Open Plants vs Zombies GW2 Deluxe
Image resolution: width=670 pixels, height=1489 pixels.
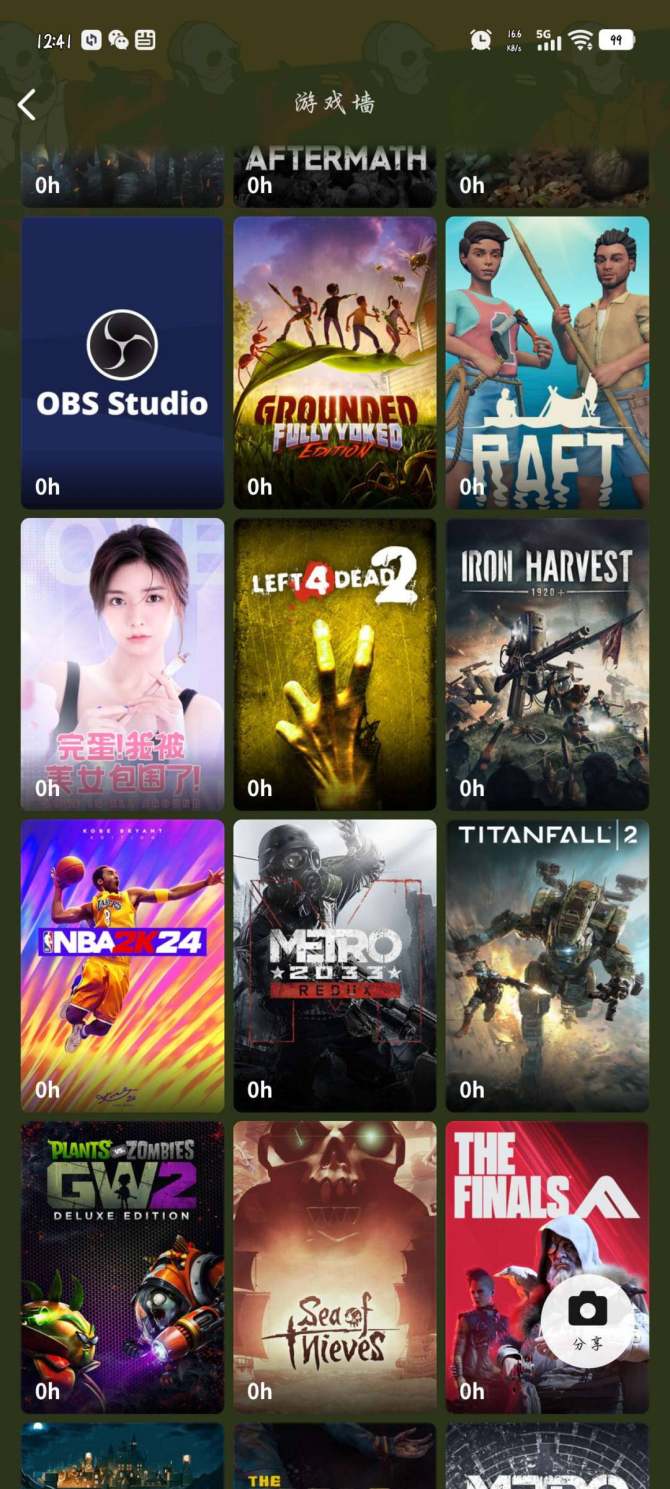(x=122, y=1266)
